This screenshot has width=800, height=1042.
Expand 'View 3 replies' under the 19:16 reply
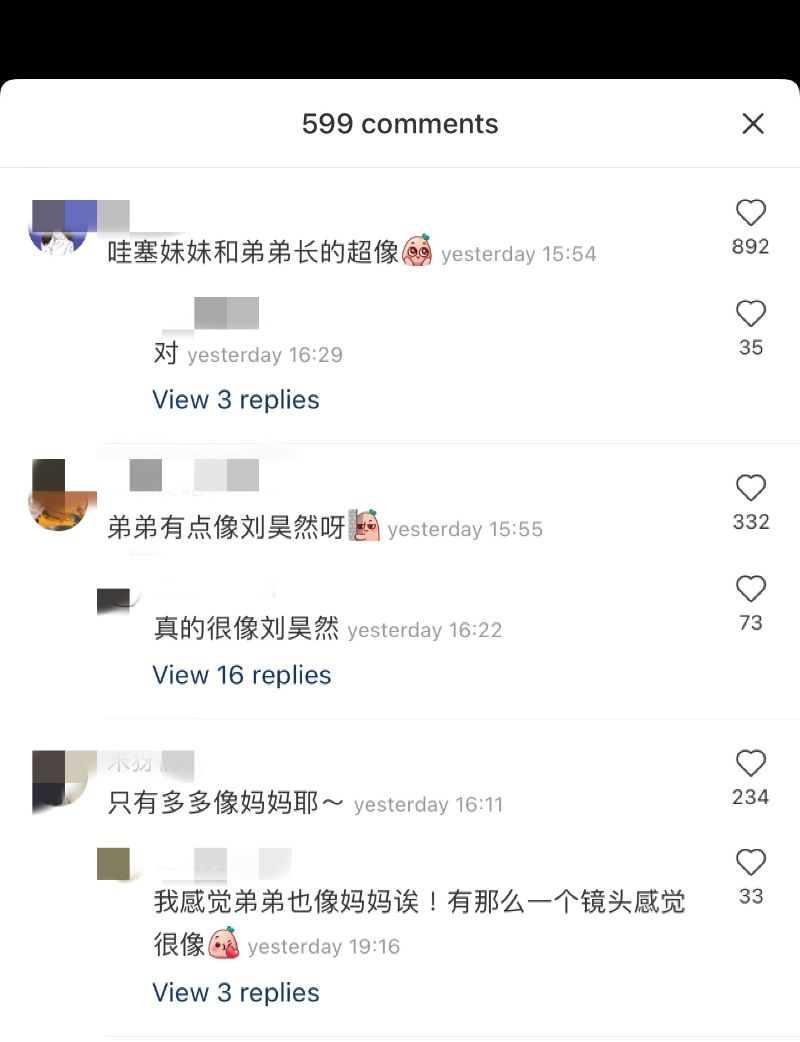pos(235,993)
